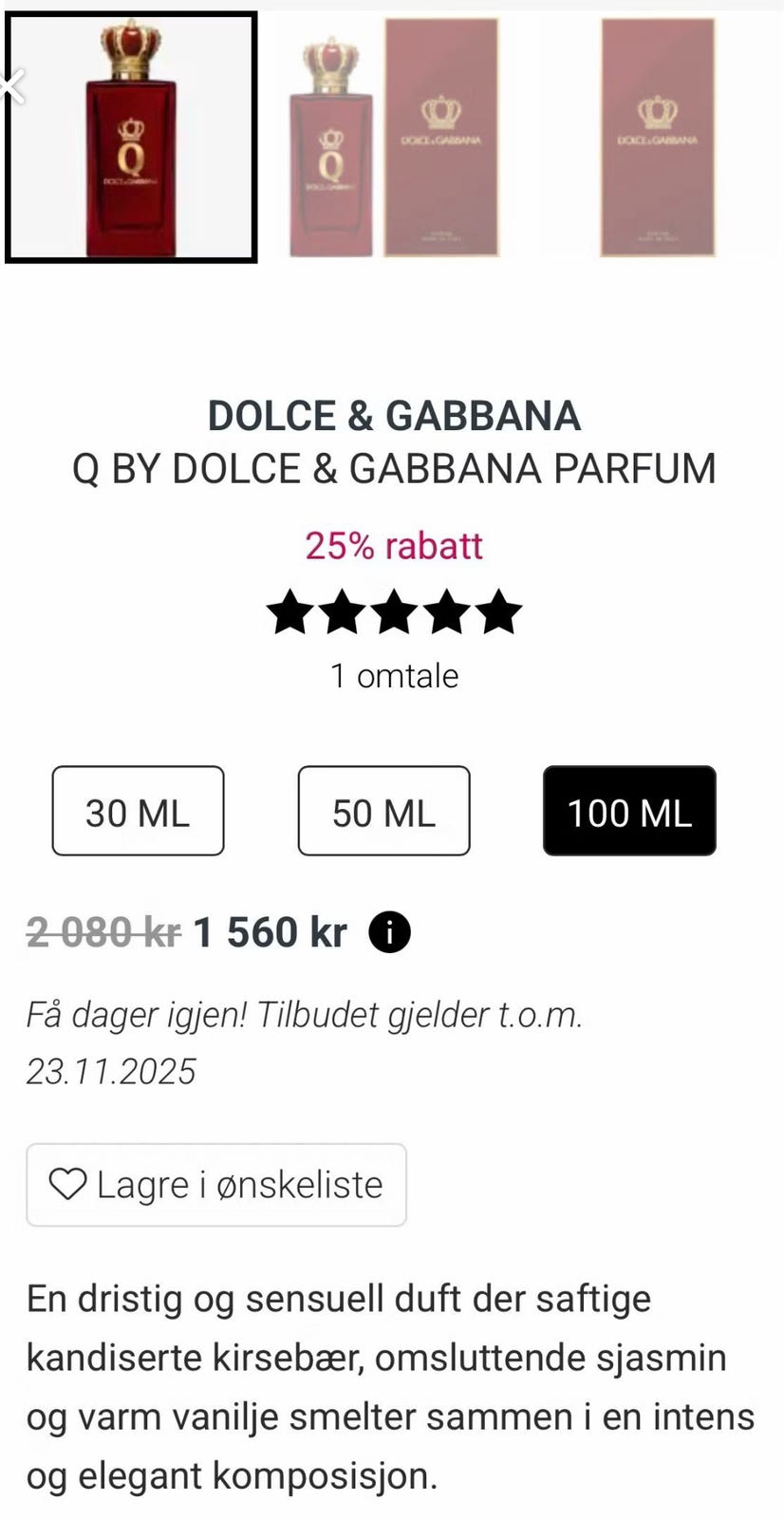Click the crossed-out 2 080 kr price
The height and width of the screenshot is (1519, 784).
(x=102, y=931)
